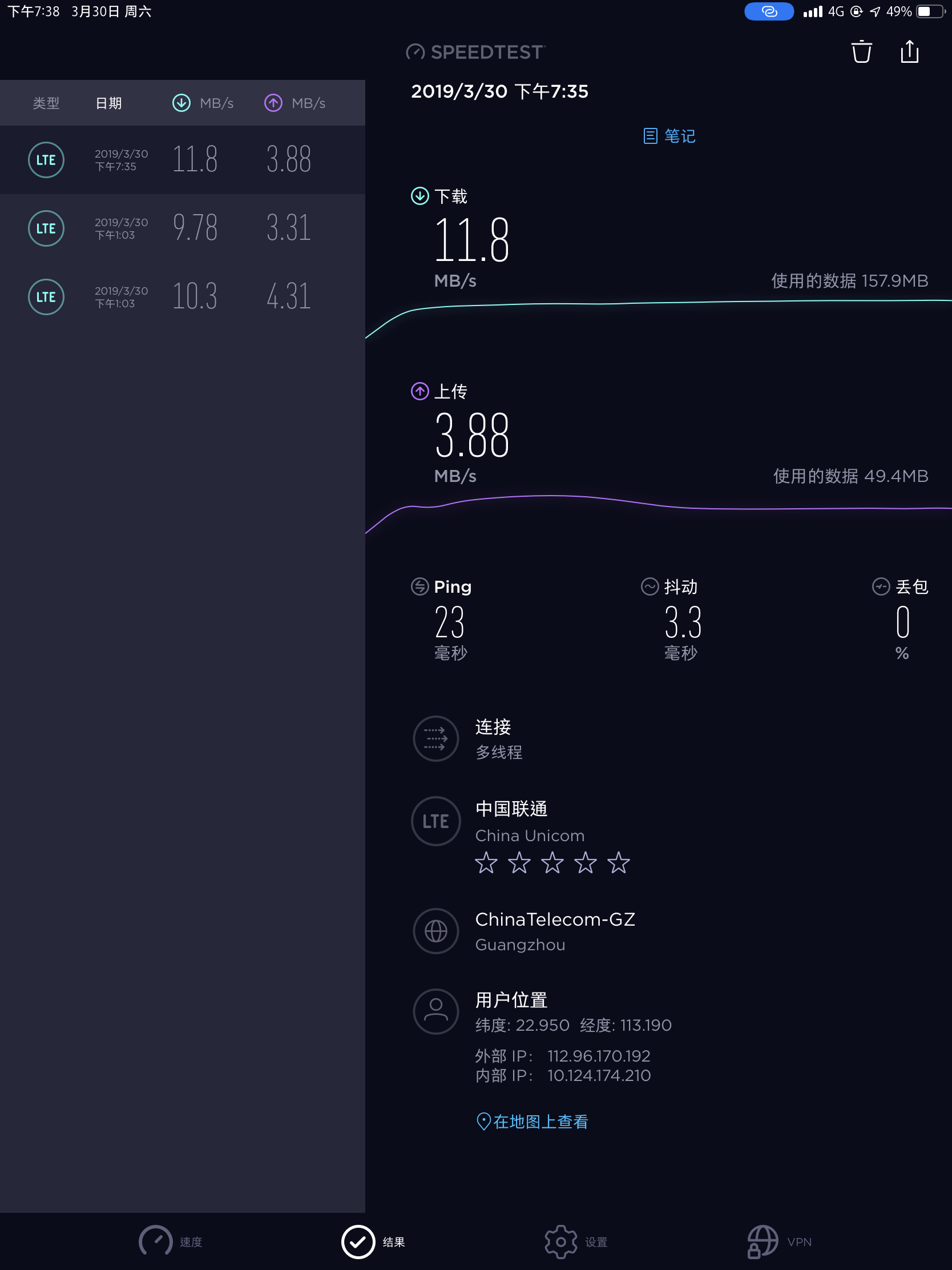This screenshot has width=952, height=1270.
Task: Share the speed test result
Action: tap(910, 51)
